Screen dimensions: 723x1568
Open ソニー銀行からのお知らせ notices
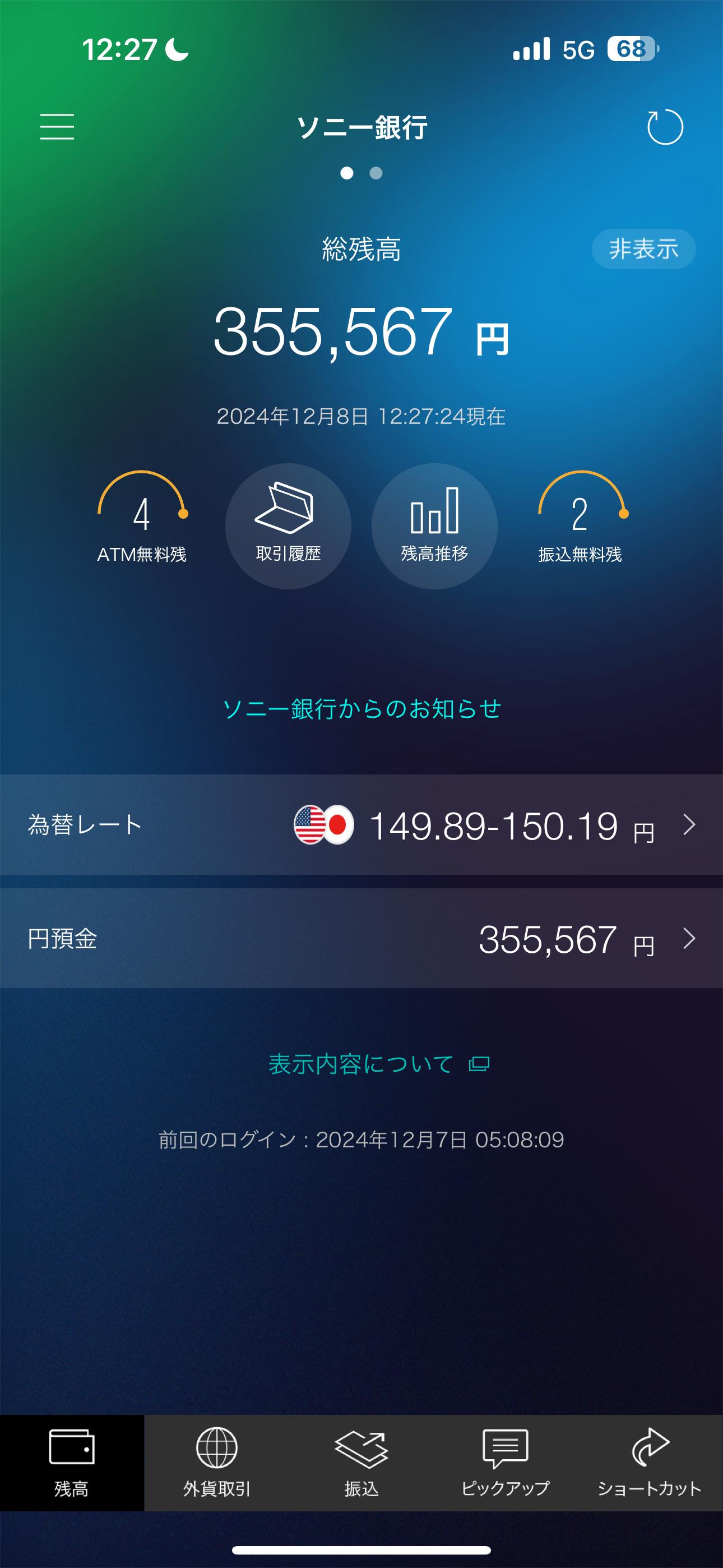[x=361, y=709]
